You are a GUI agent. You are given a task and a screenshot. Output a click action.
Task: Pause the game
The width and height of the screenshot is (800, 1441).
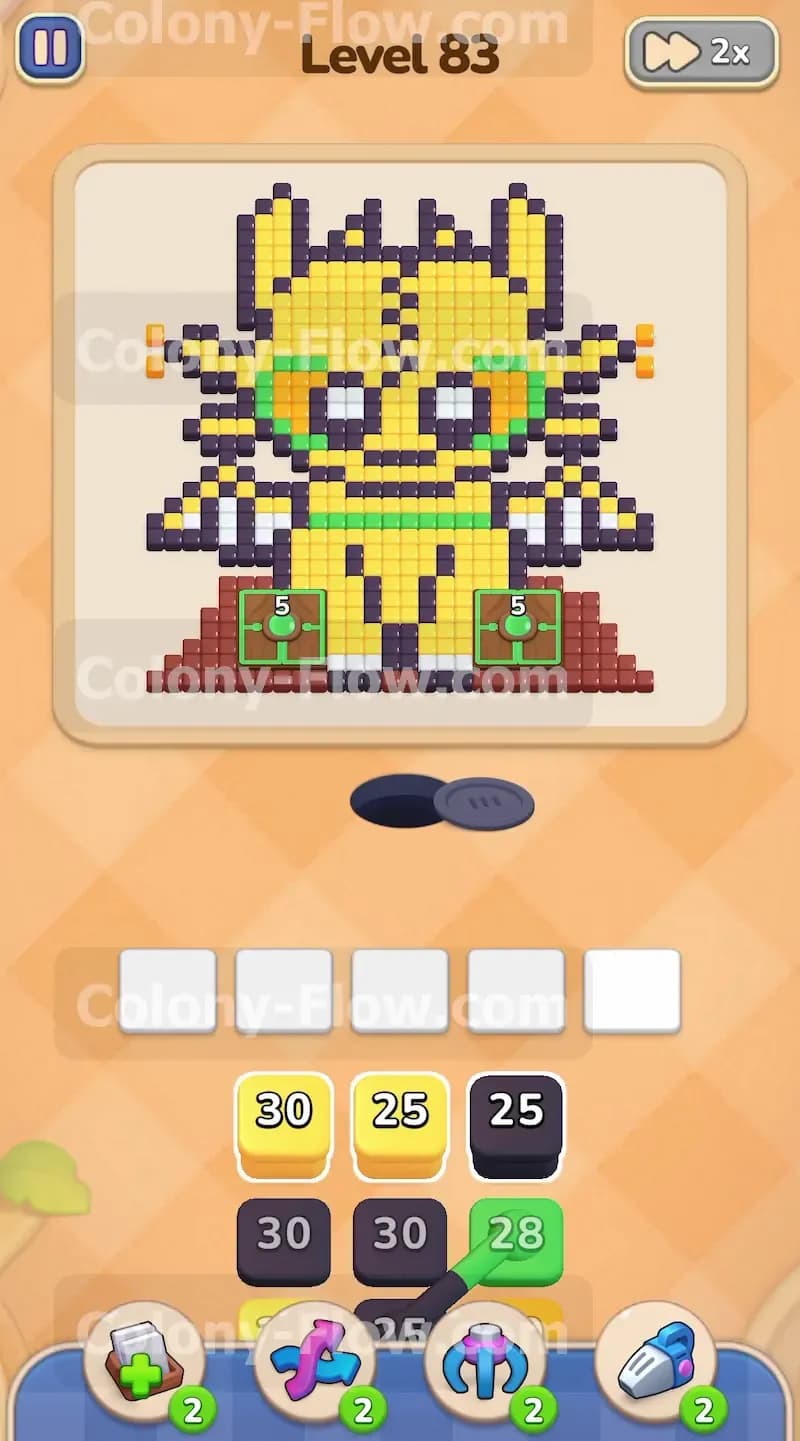tap(50, 49)
